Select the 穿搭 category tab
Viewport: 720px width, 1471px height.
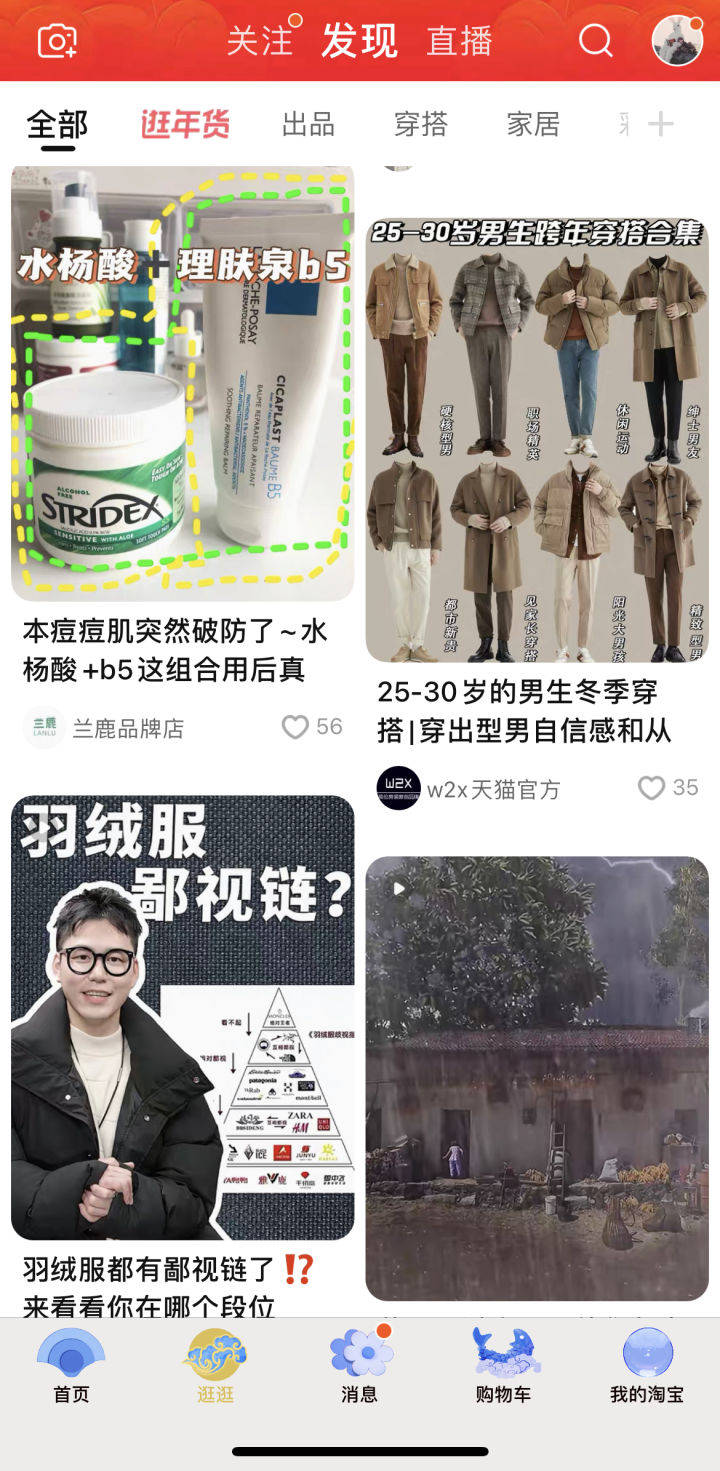[420, 124]
